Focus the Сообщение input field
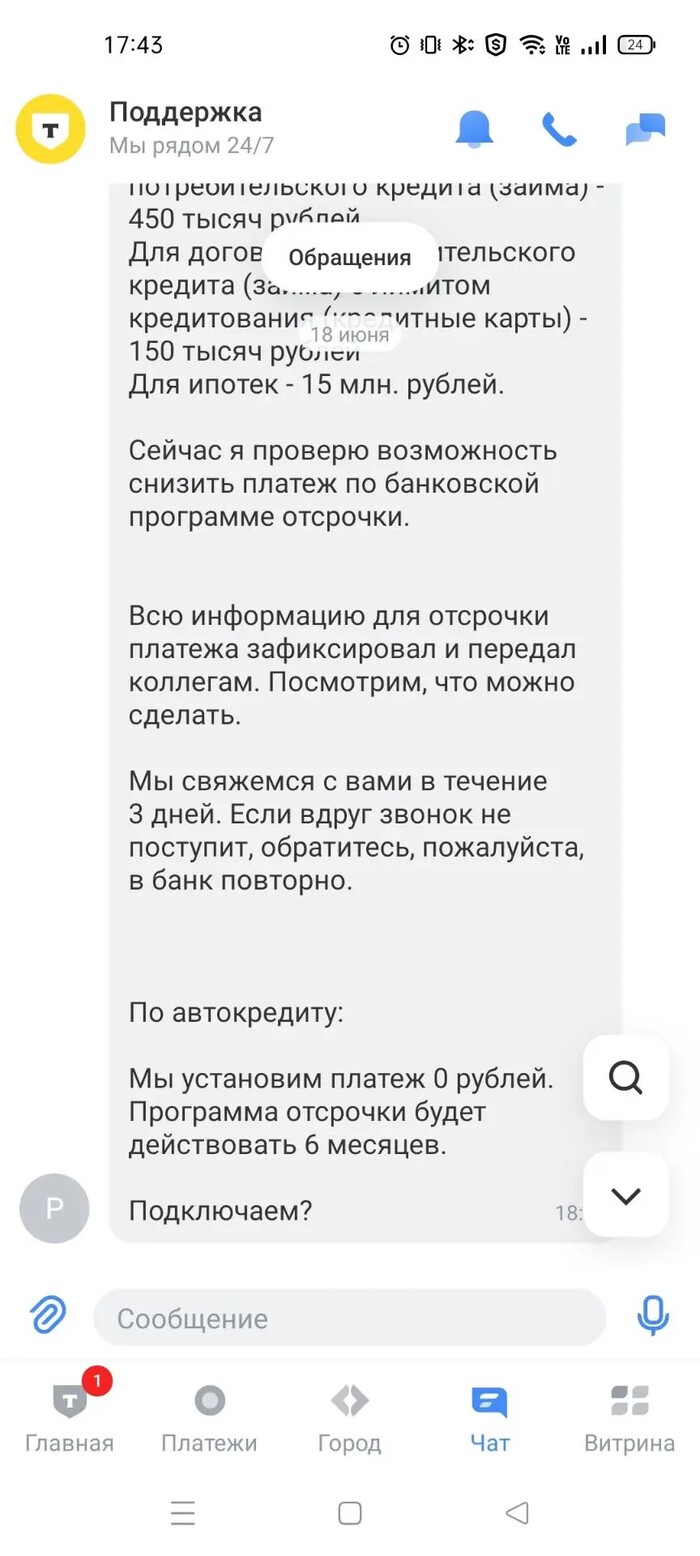This screenshot has width=700, height=1556. (x=350, y=1317)
